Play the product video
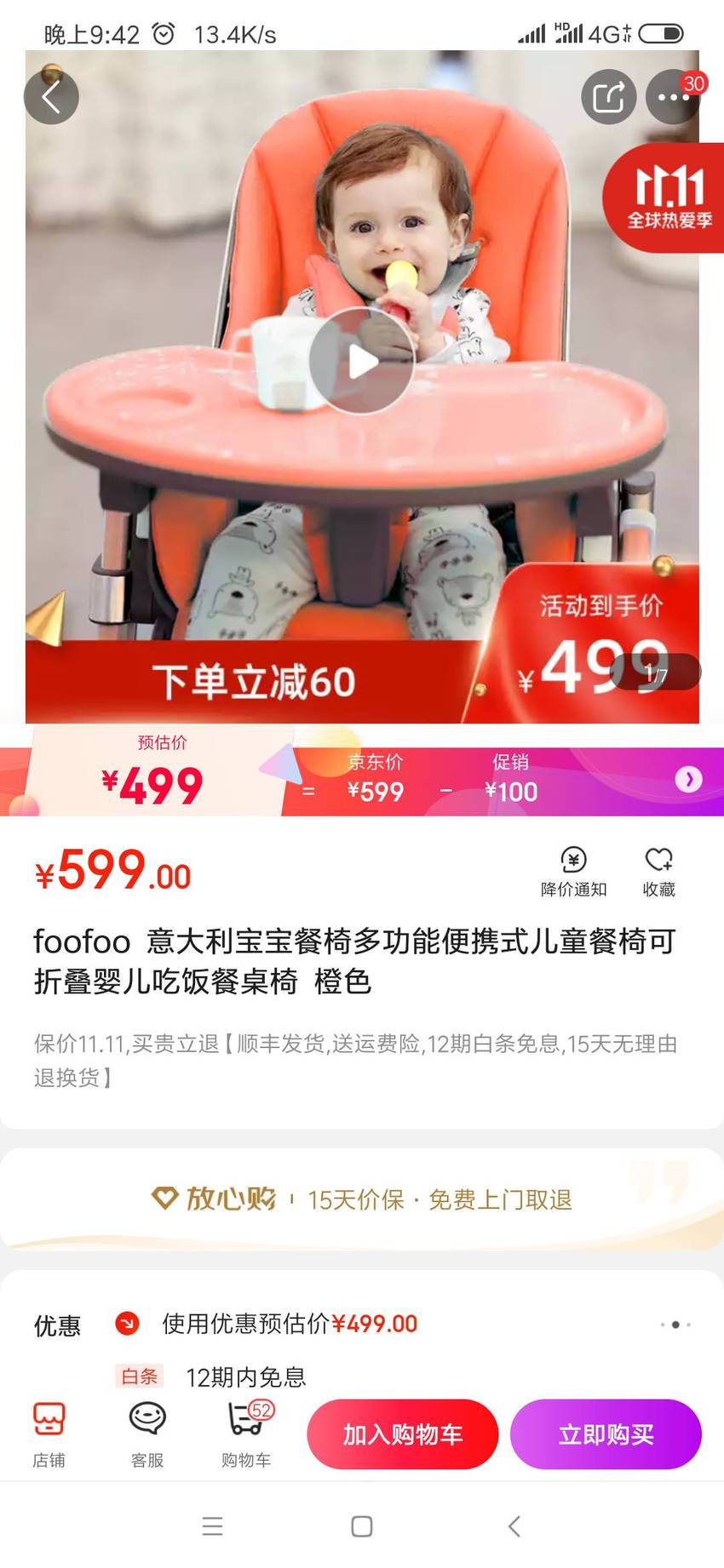 [x=362, y=362]
